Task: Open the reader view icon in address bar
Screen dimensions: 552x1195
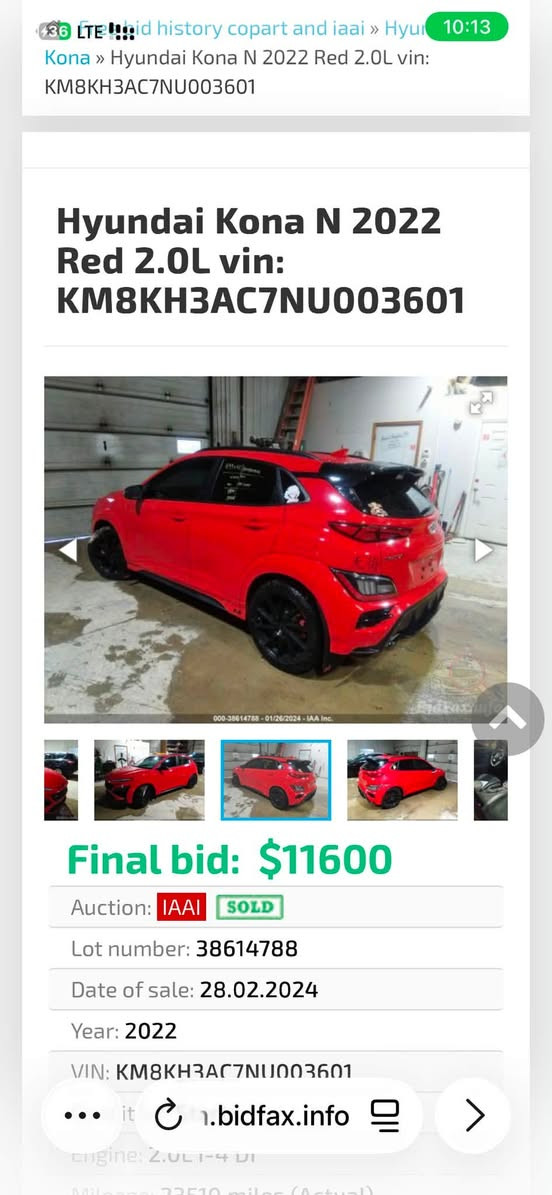Action: (x=384, y=1117)
